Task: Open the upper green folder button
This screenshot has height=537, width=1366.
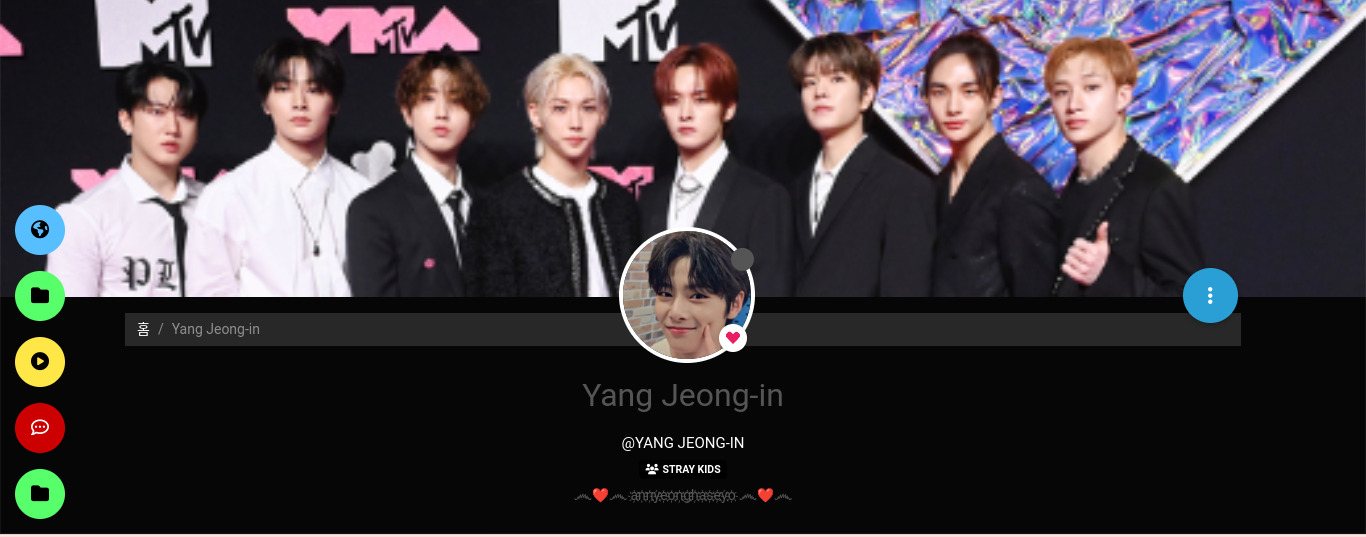Action: coord(40,296)
